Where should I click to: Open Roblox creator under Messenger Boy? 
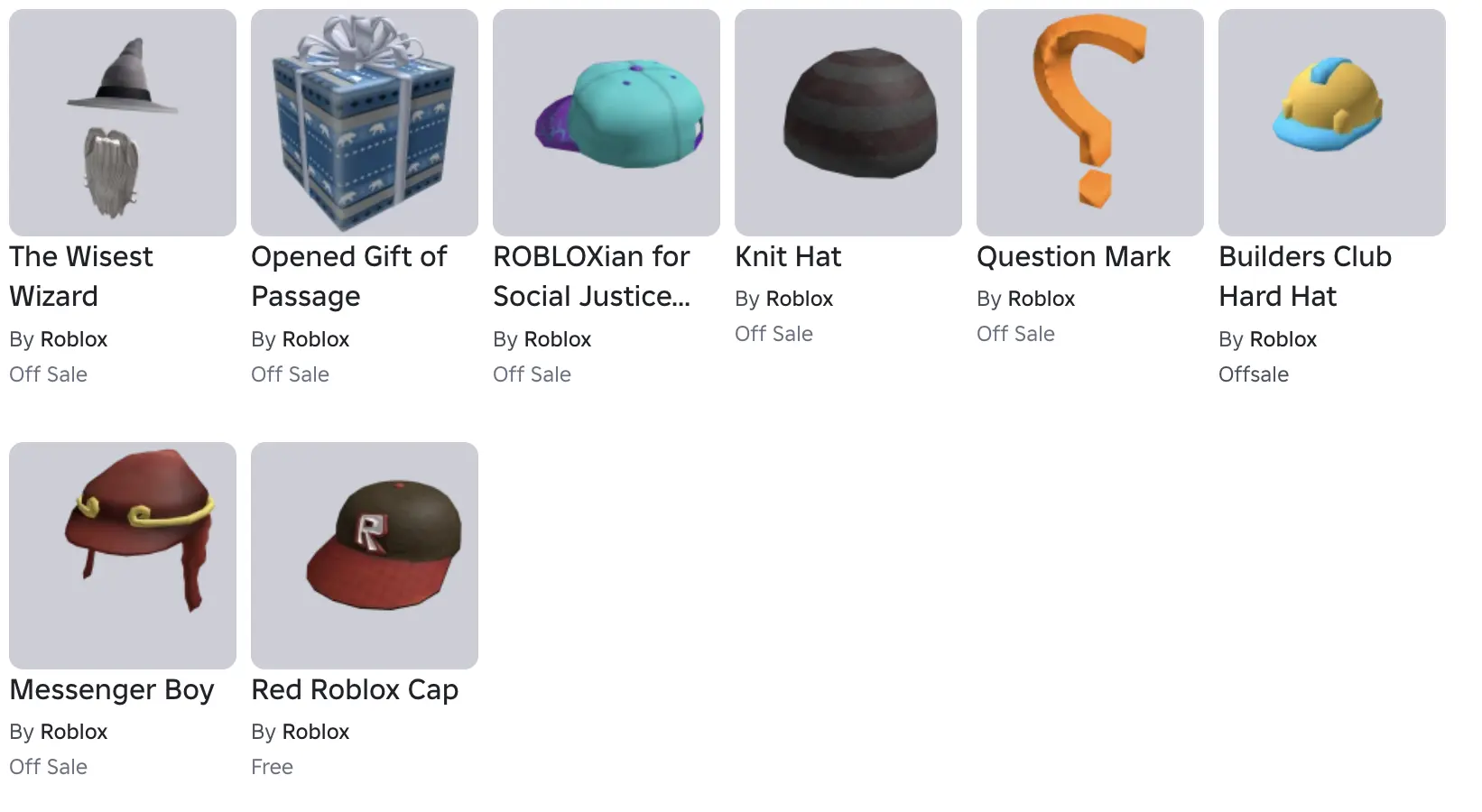pyautogui.click(x=73, y=732)
